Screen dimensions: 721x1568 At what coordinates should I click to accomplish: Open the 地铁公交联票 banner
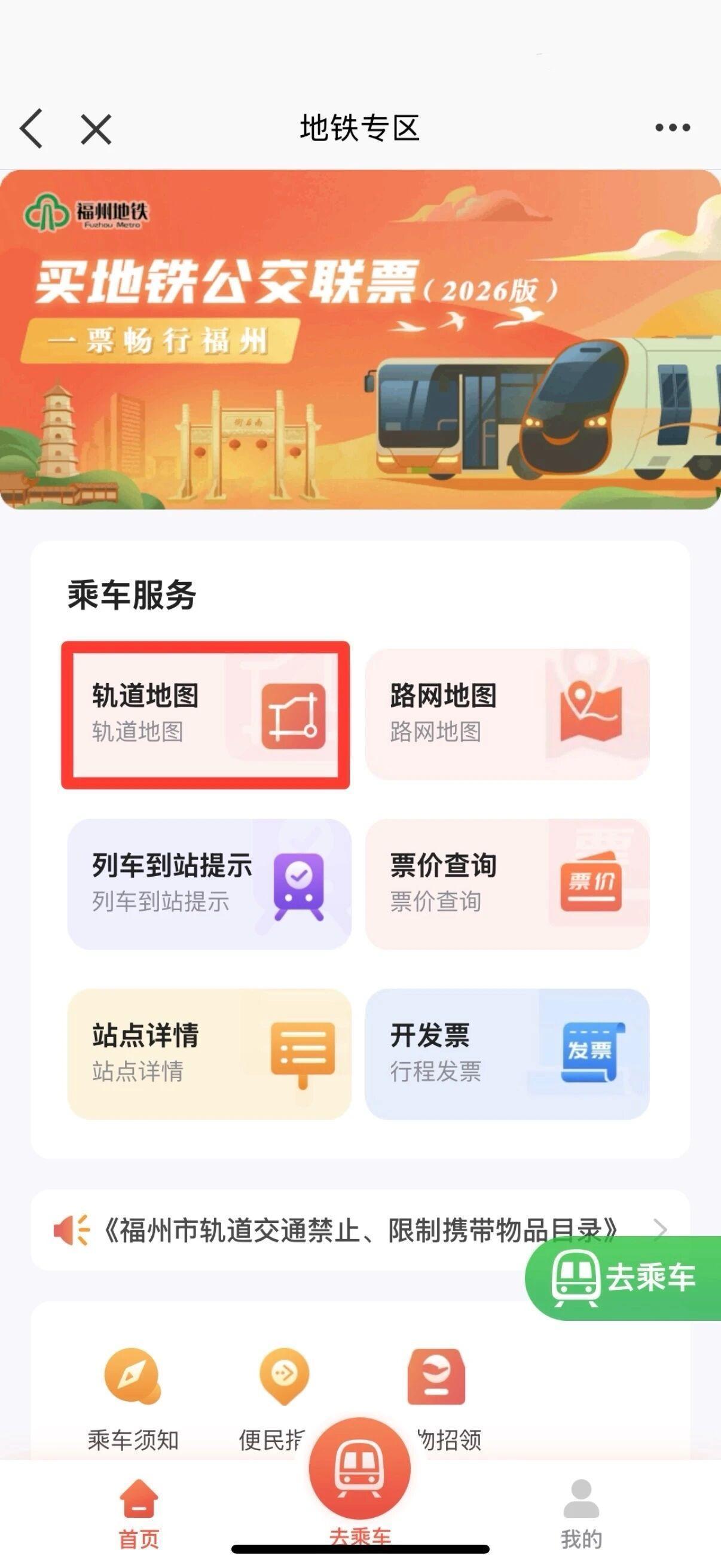tap(360, 339)
